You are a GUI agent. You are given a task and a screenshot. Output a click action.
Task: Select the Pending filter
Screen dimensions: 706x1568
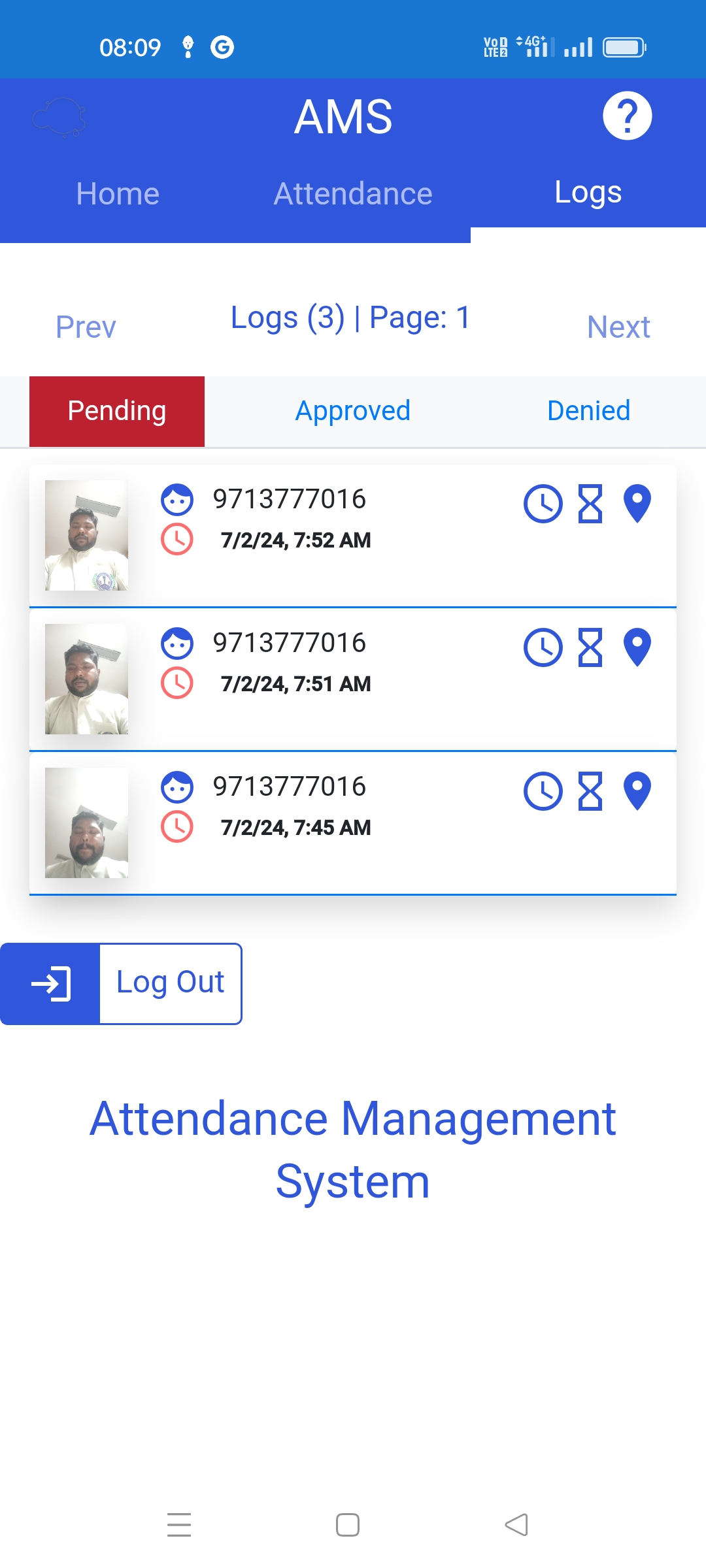[117, 411]
